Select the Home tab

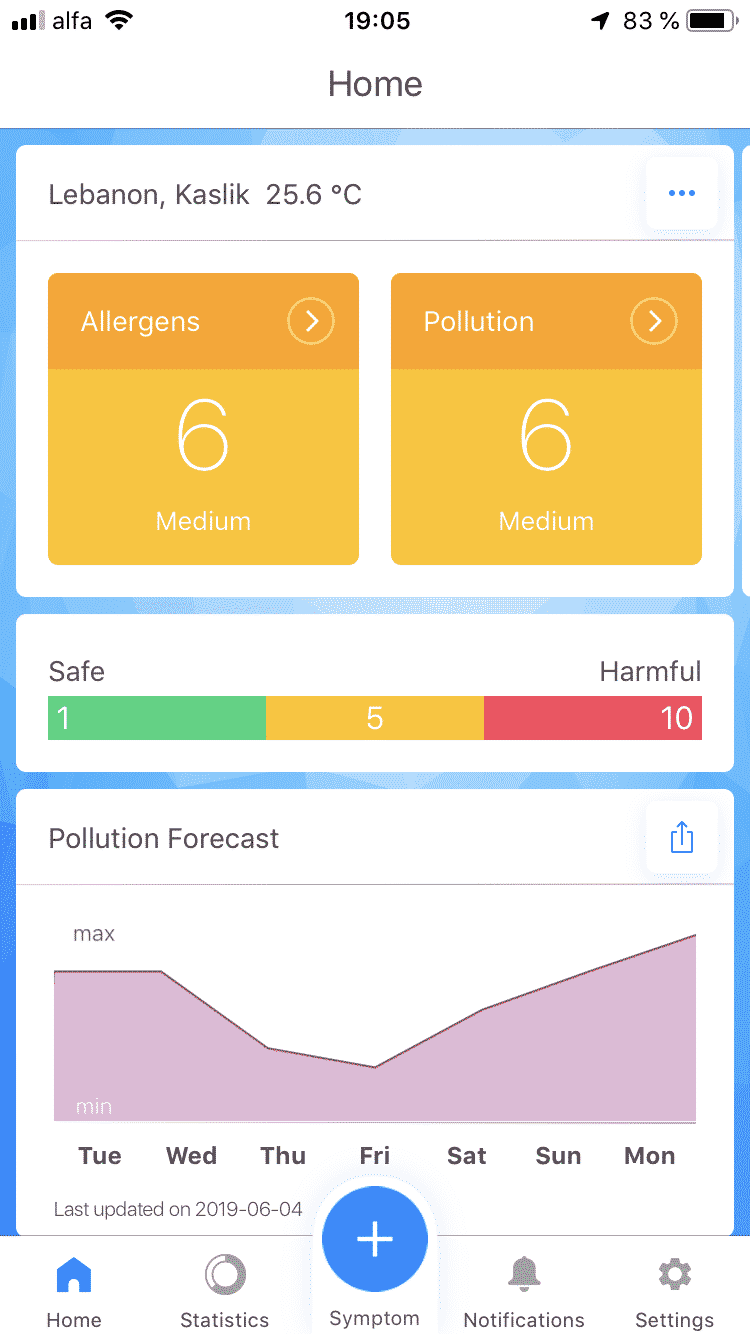[x=74, y=1290]
